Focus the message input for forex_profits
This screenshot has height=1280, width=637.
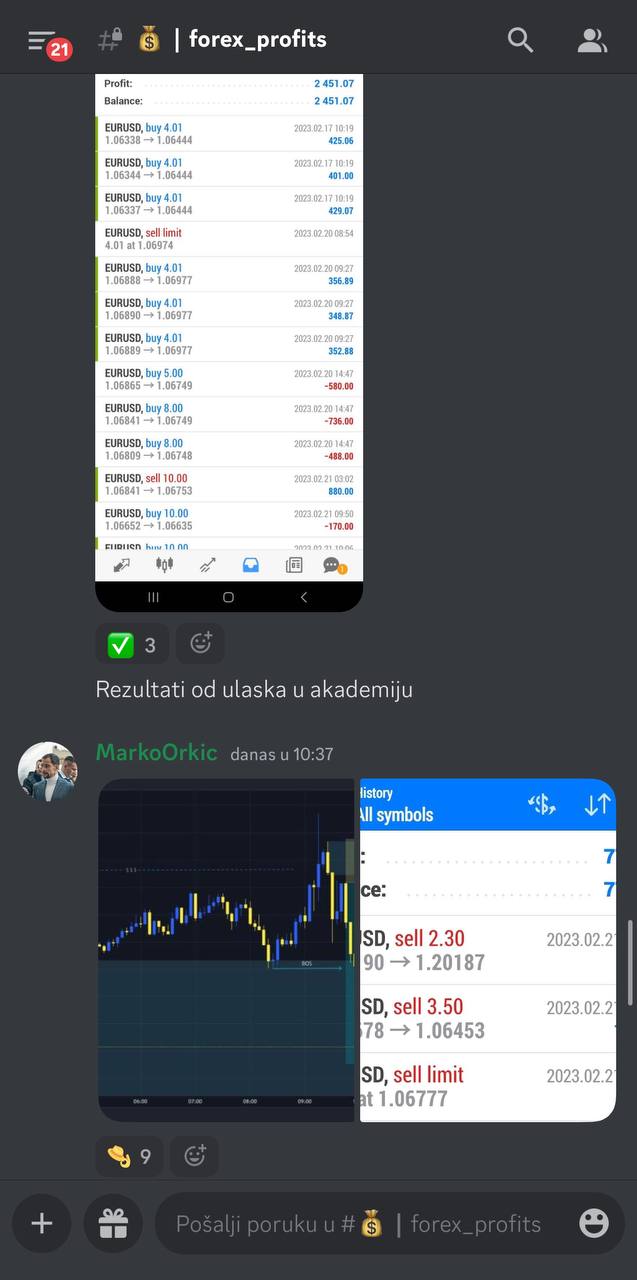pyautogui.click(x=358, y=1224)
